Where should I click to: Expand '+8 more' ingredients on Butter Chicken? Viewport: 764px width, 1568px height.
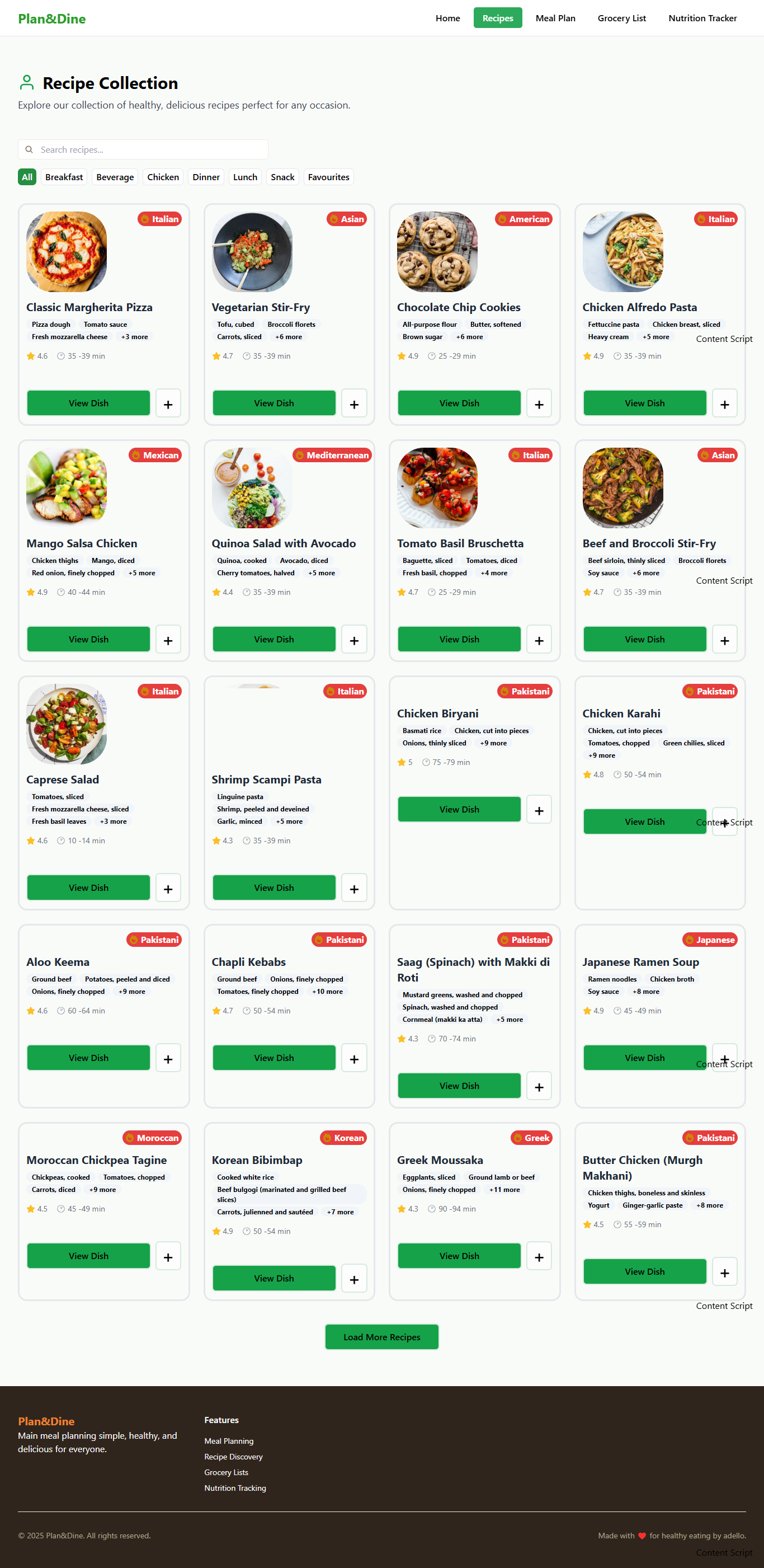[x=709, y=1205]
